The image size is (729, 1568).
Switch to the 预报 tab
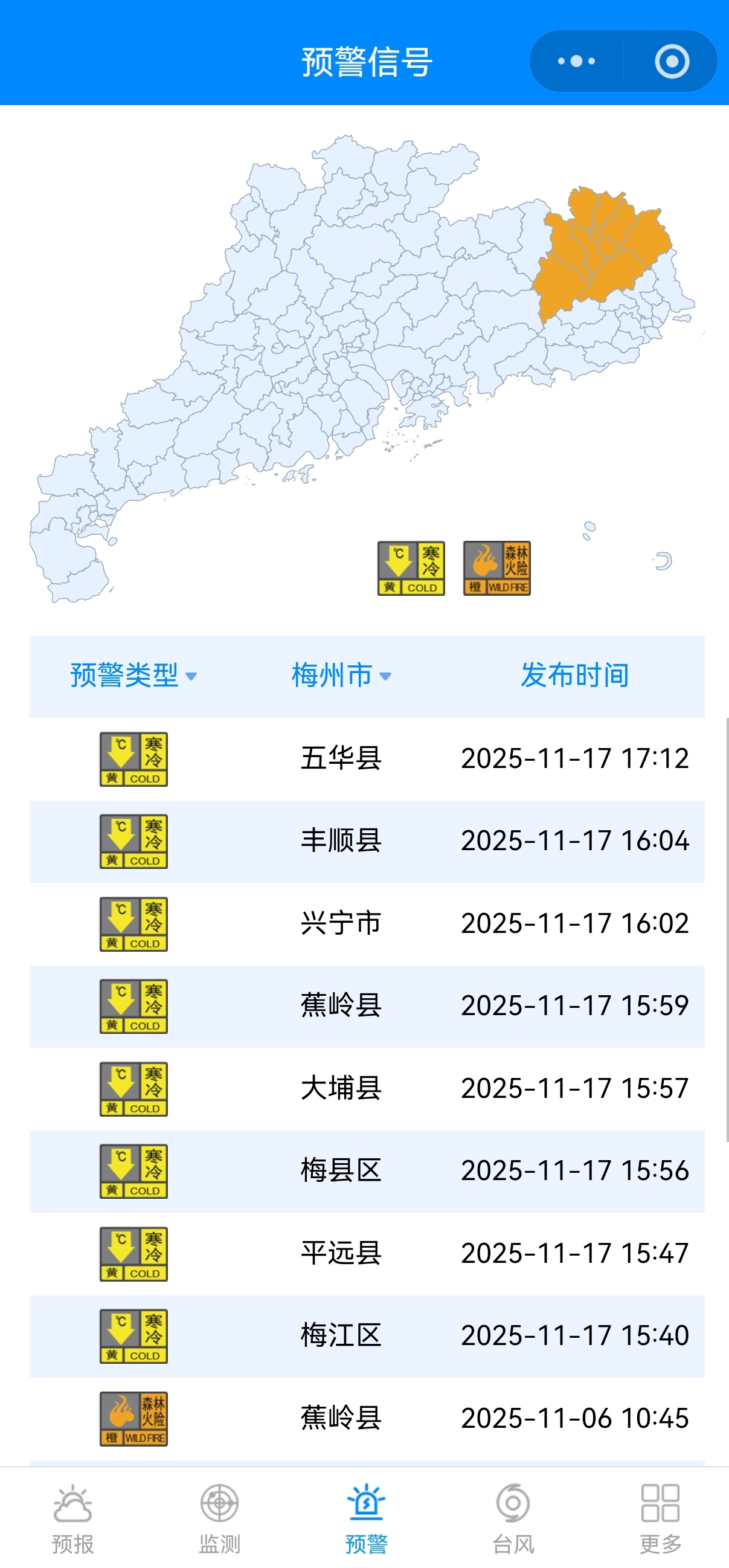(x=73, y=1518)
